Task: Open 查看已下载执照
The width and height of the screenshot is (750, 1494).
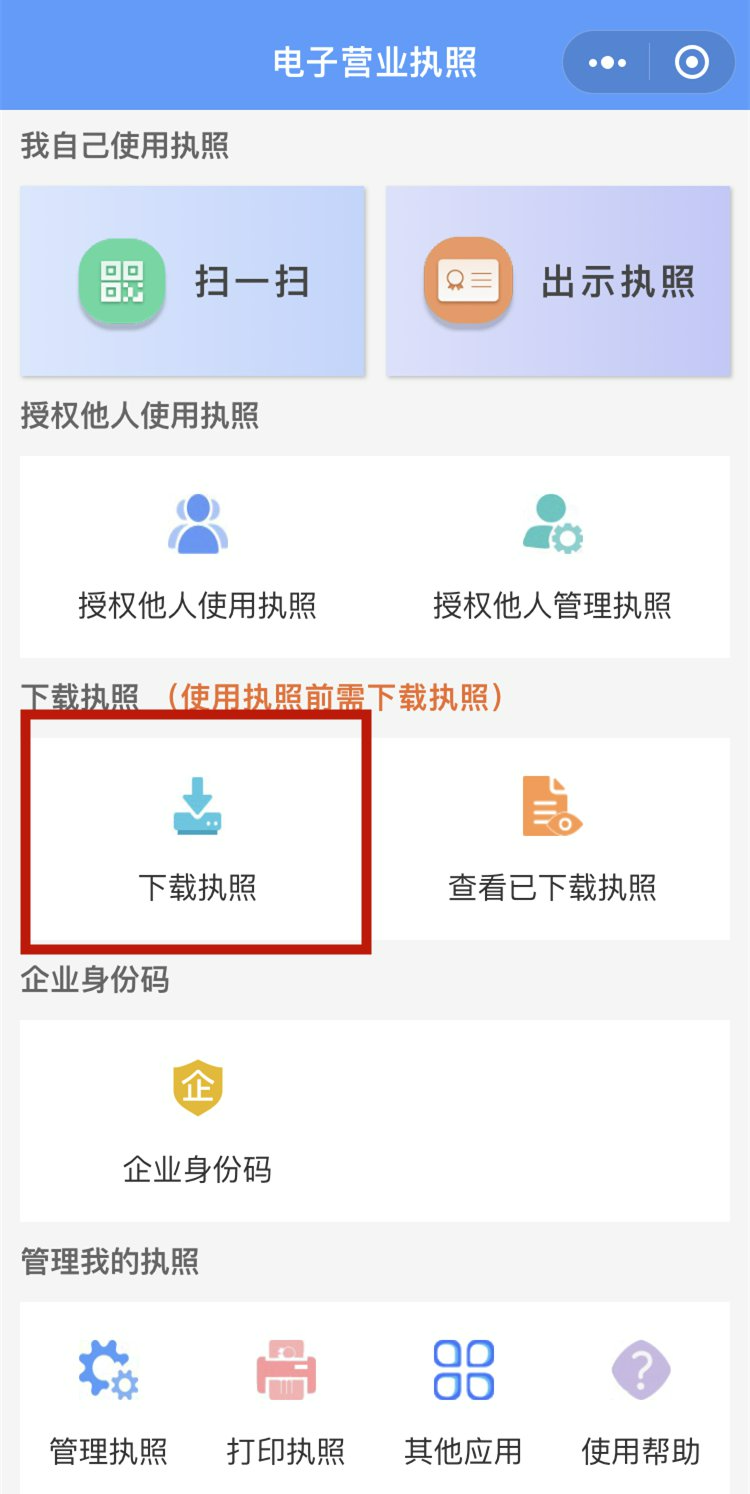Action: click(x=552, y=838)
